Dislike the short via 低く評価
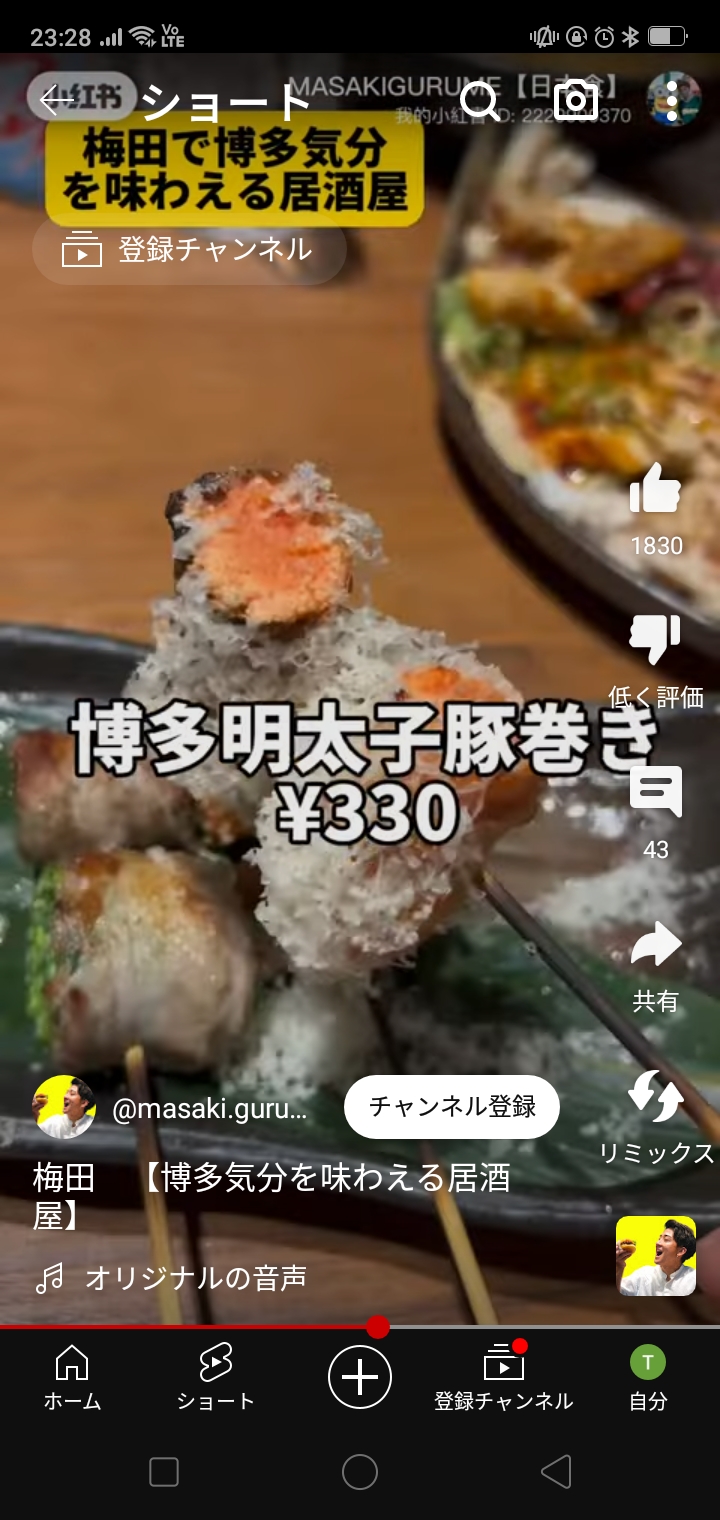Screen dimensions: 720x1520 [656, 640]
